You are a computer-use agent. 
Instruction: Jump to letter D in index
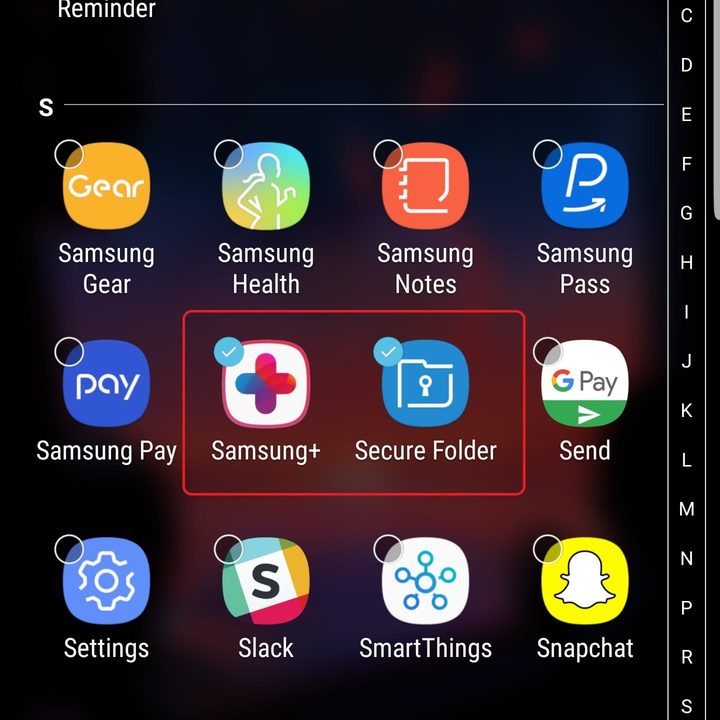686,65
